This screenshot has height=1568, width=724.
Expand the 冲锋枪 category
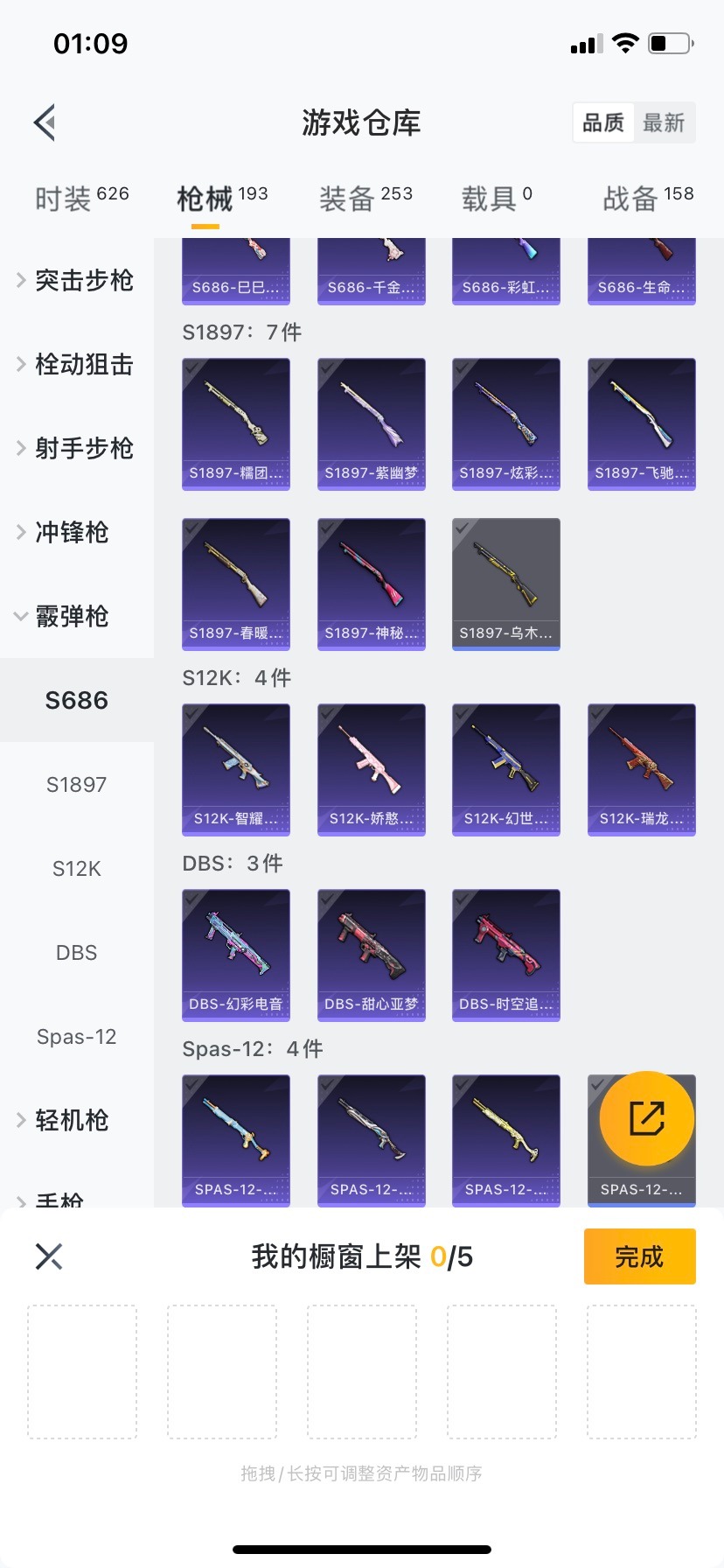coord(70,532)
